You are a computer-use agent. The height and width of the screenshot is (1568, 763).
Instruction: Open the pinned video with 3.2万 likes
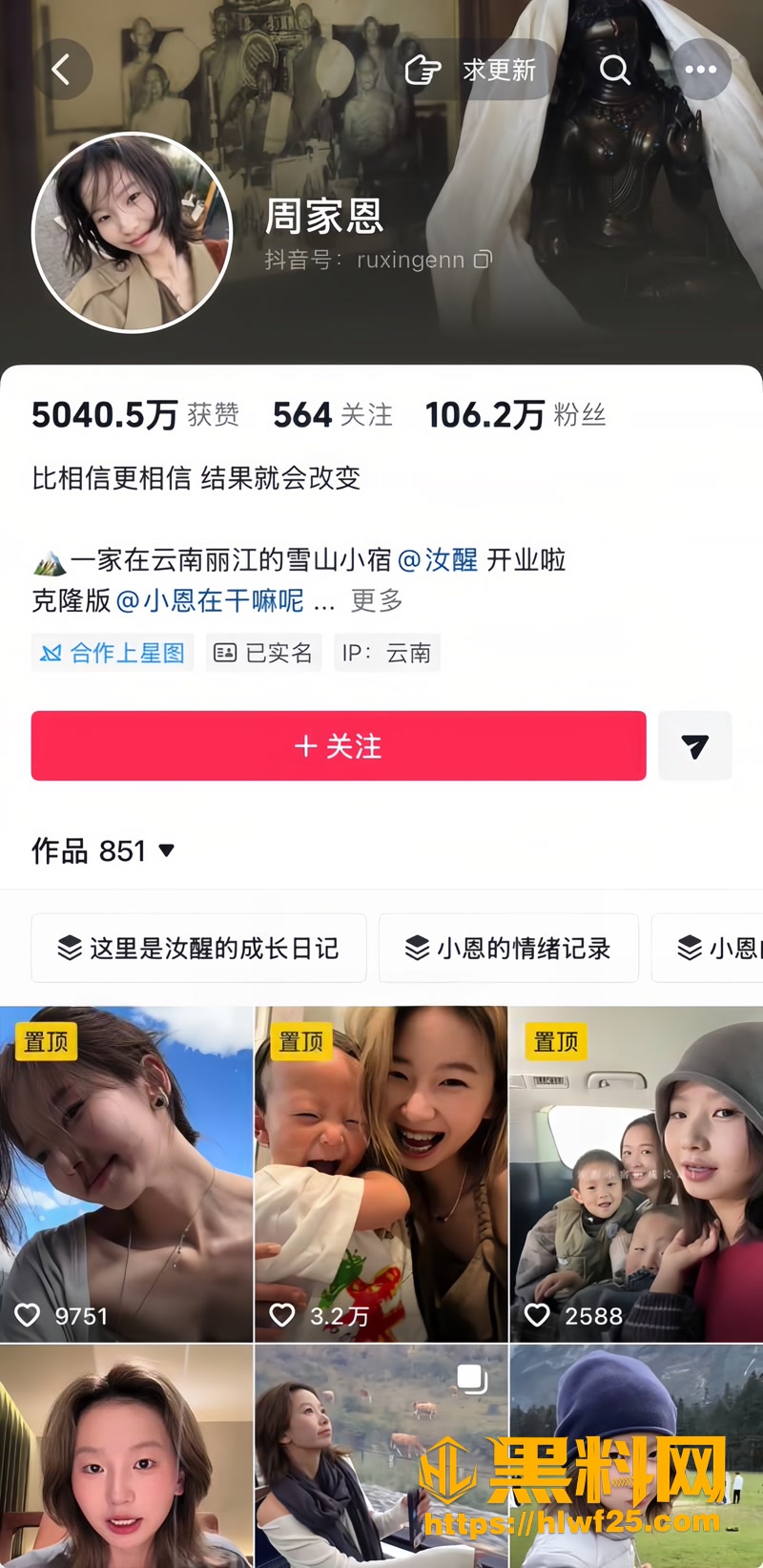(x=381, y=1174)
